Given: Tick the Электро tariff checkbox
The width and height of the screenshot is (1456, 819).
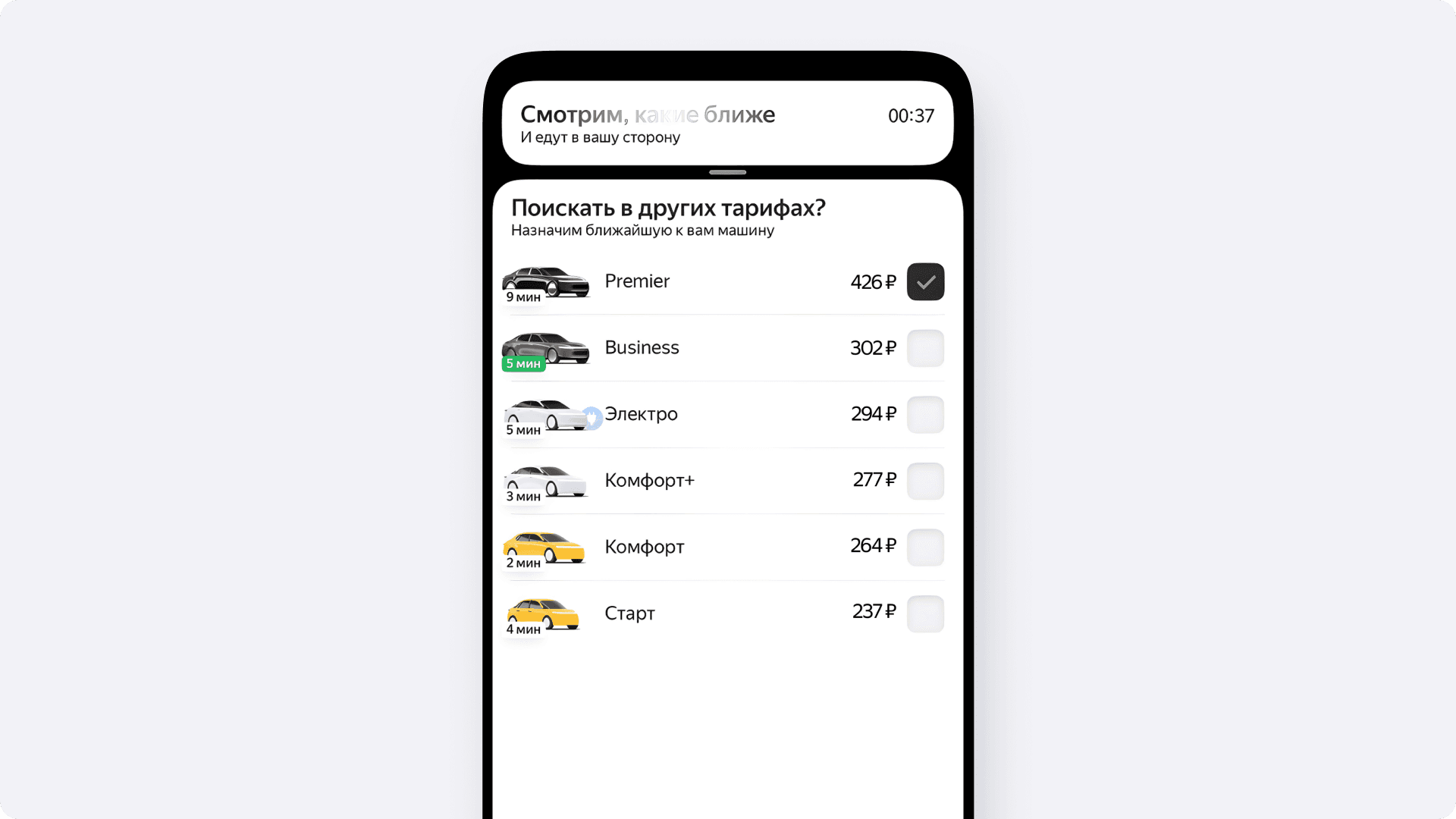Looking at the screenshot, I should coord(925,415).
